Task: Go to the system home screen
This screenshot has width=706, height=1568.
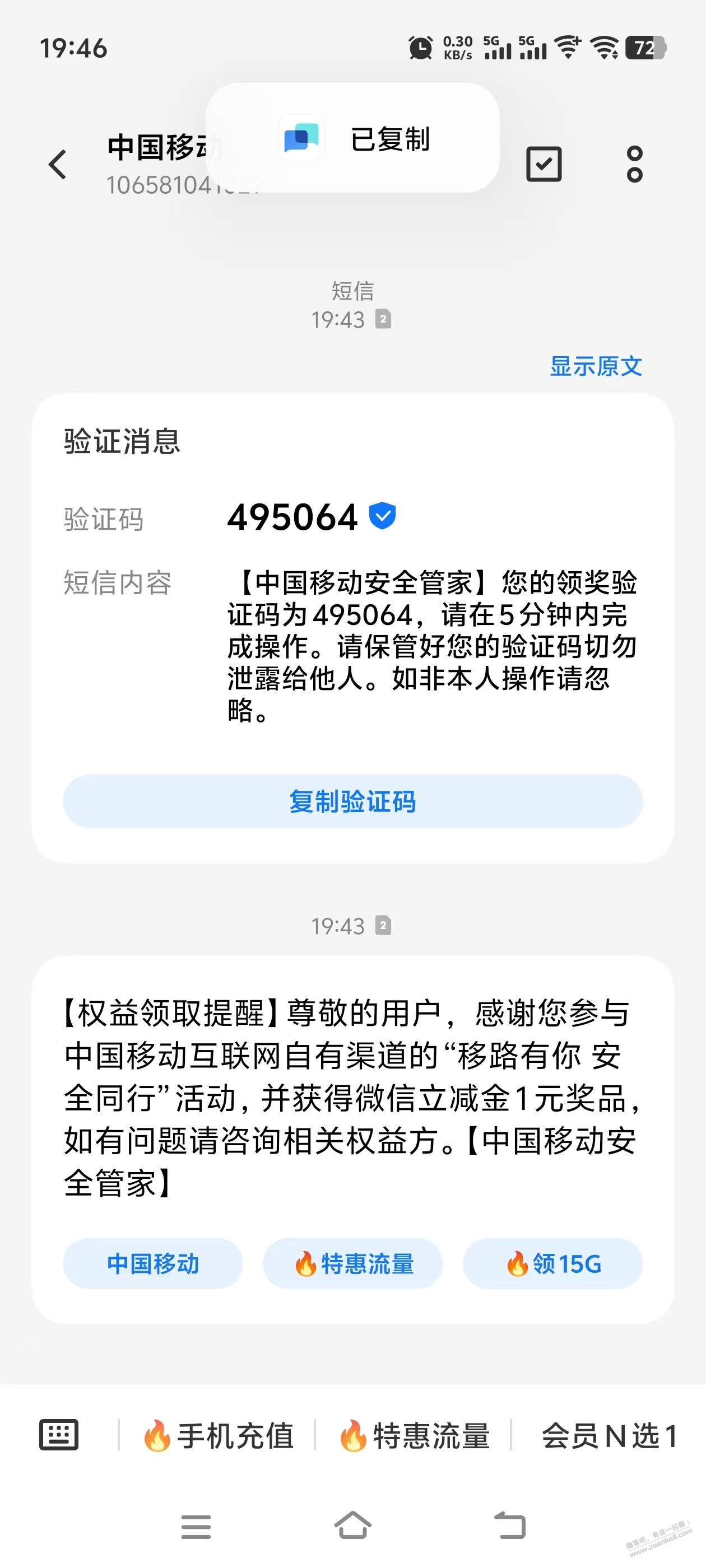Action: pyautogui.click(x=352, y=1525)
